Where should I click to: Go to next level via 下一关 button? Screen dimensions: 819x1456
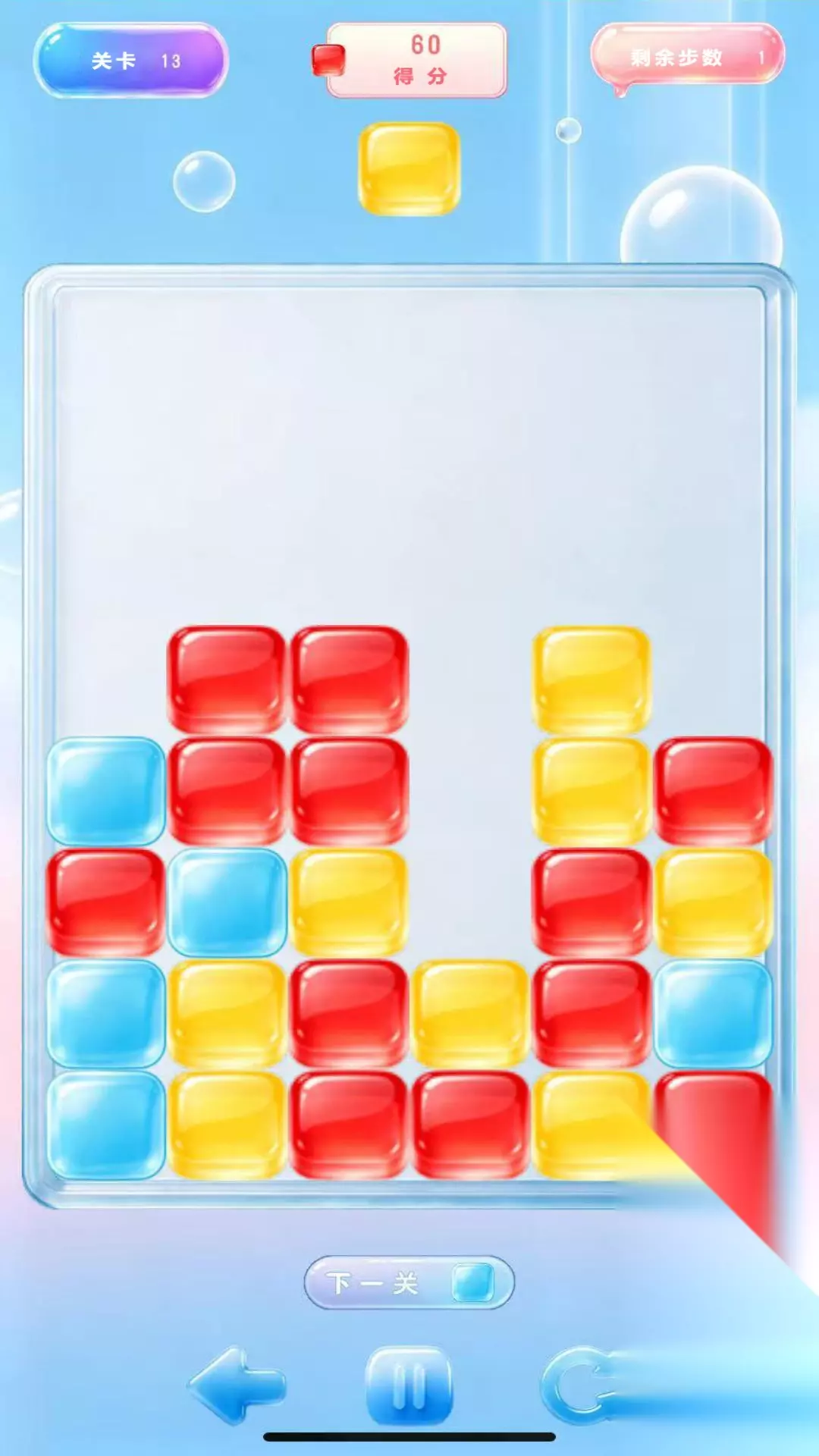click(x=409, y=1282)
